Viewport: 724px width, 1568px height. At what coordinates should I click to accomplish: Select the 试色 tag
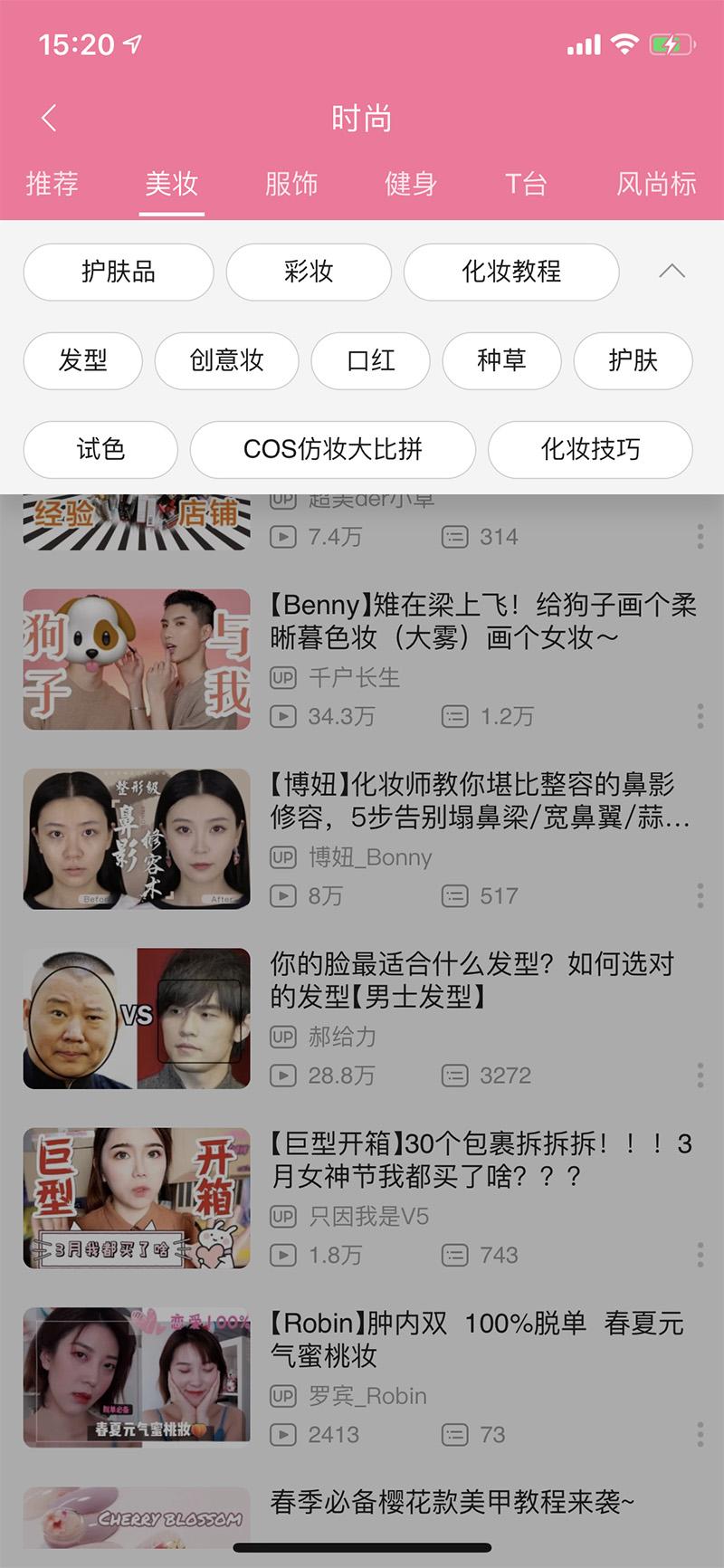(x=100, y=449)
